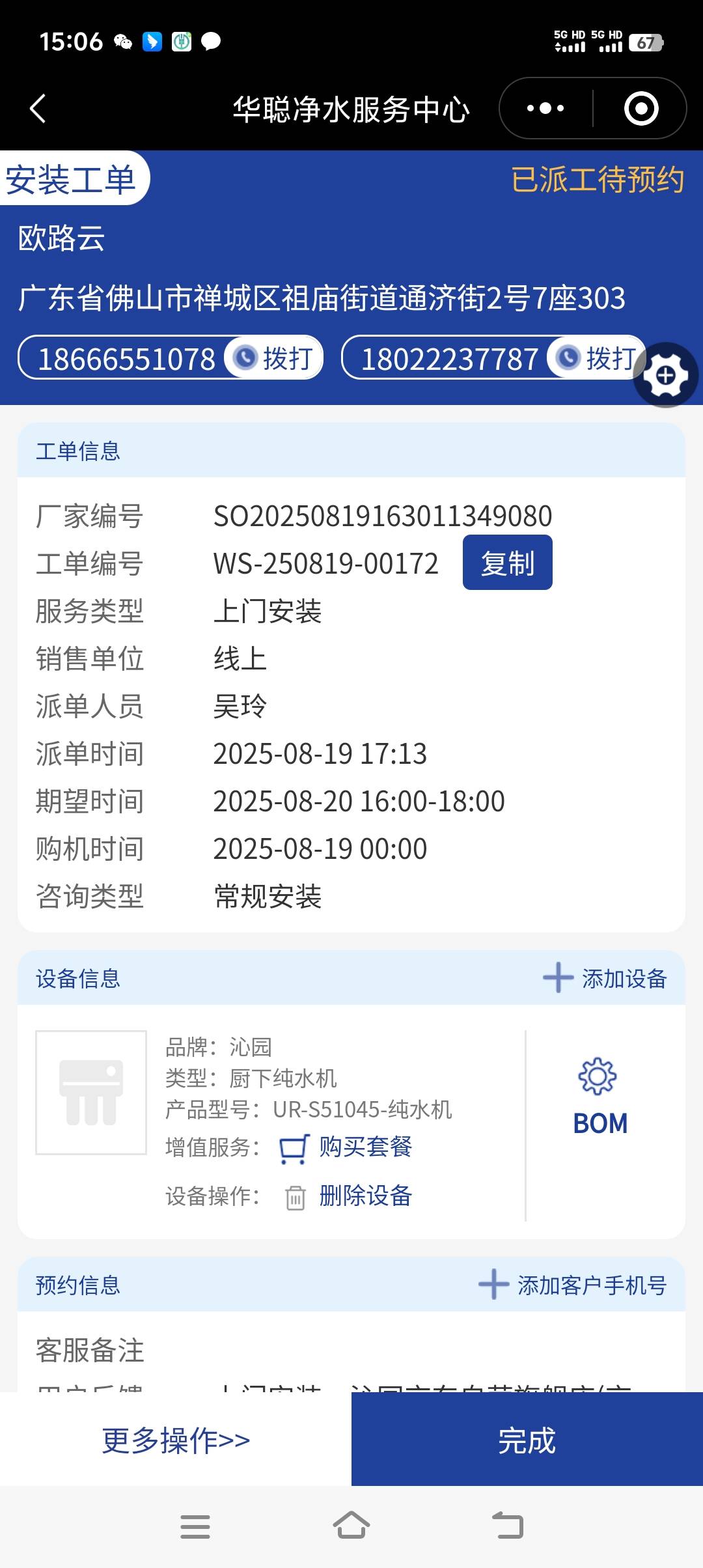This screenshot has height=1568, width=703.
Task: Go to the system home screen
Action: click(x=351, y=1526)
